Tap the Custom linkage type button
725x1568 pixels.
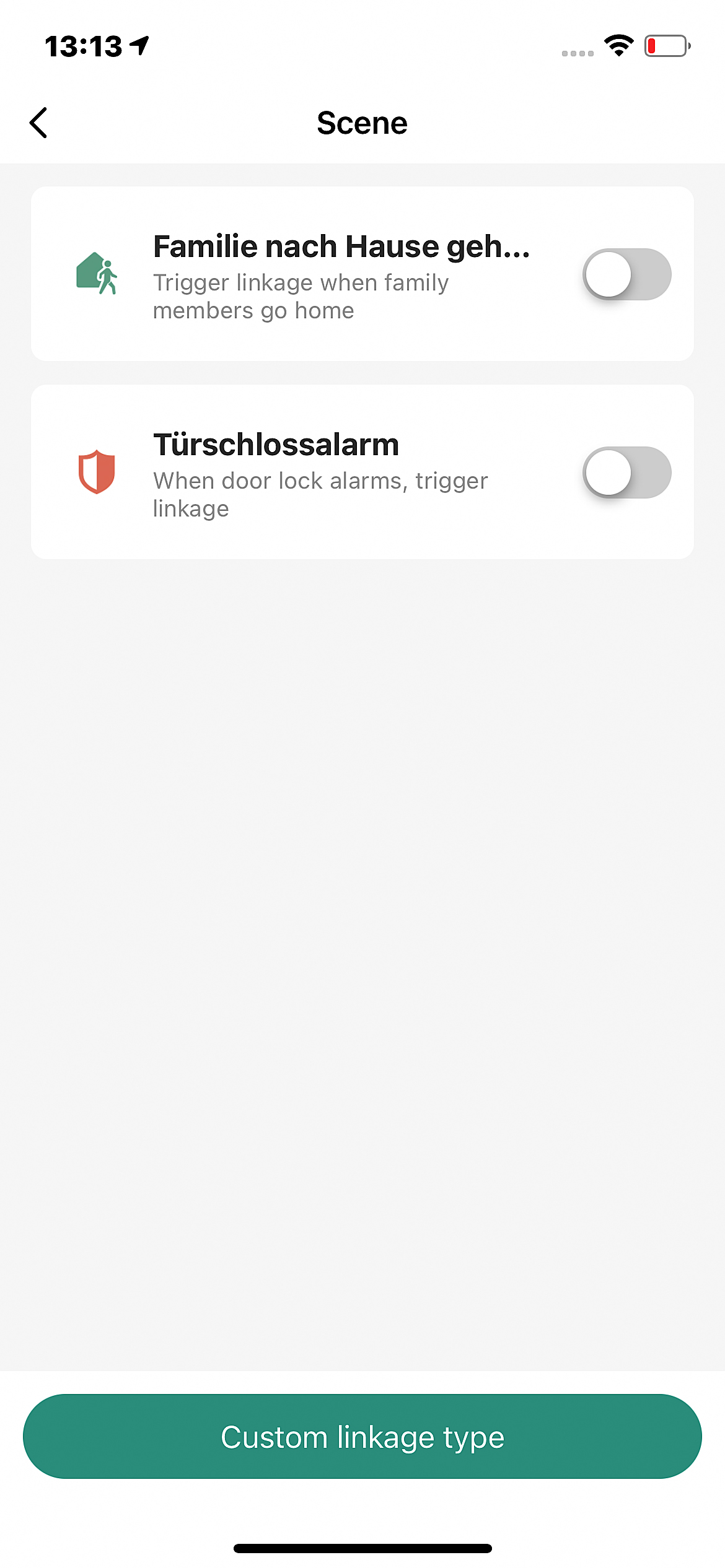[x=362, y=1436]
